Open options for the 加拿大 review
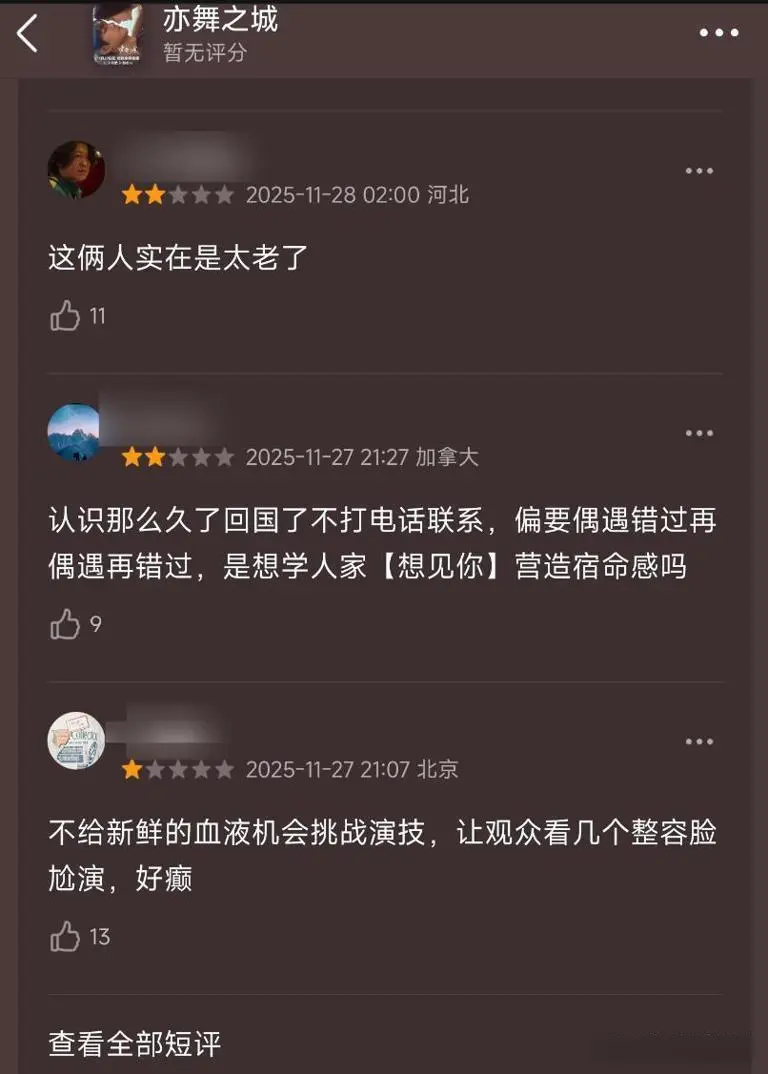 coord(699,433)
